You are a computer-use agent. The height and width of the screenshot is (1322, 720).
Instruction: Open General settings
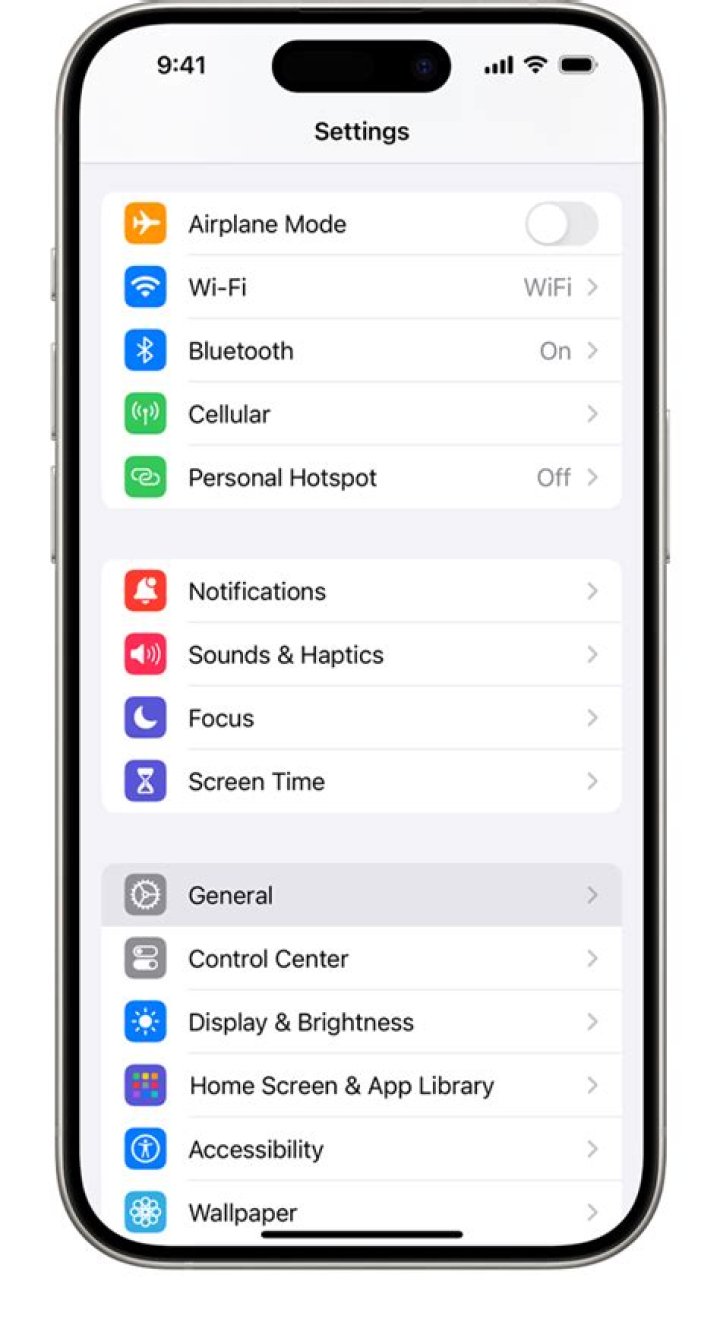point(360,895)
